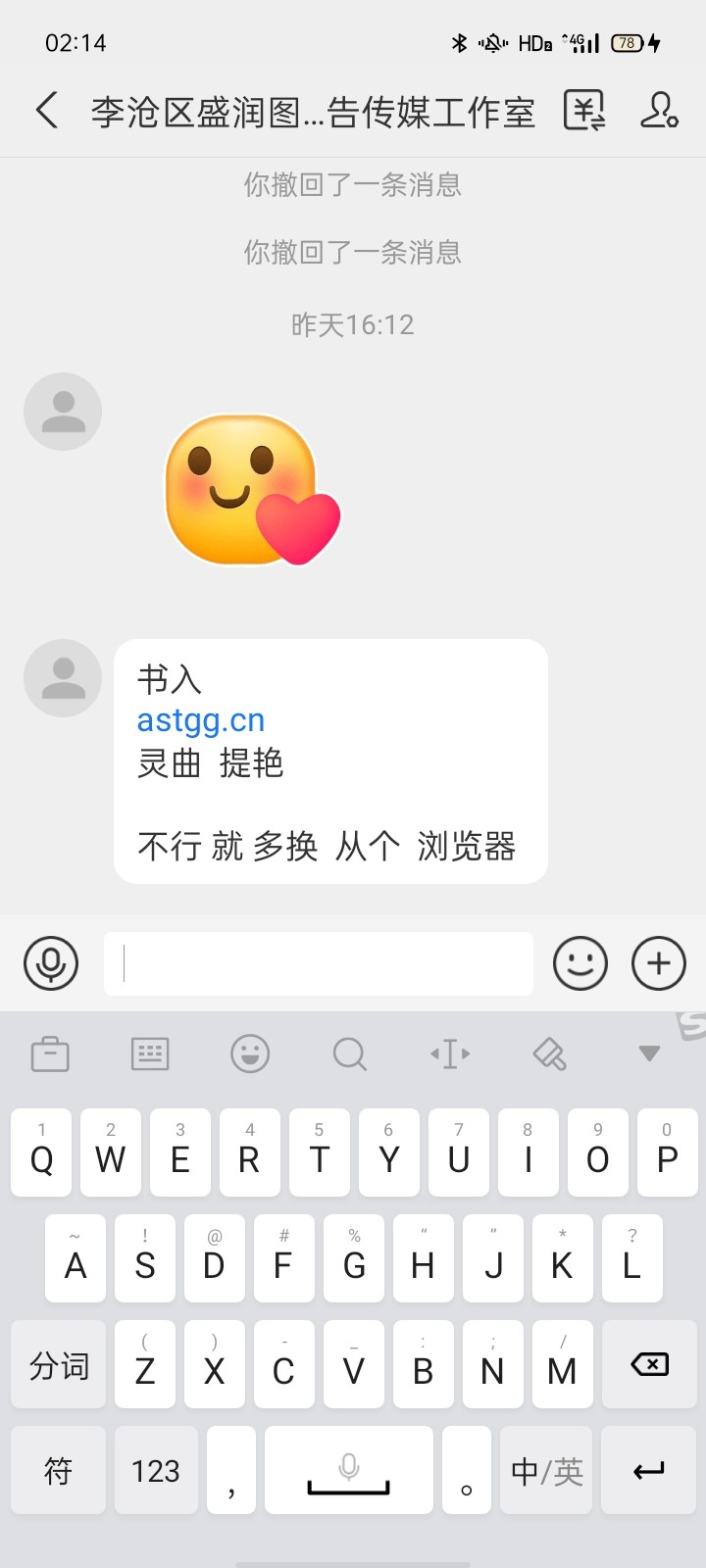
Task: Switch keyboard layout from the toolbar
Action: 150,1054
